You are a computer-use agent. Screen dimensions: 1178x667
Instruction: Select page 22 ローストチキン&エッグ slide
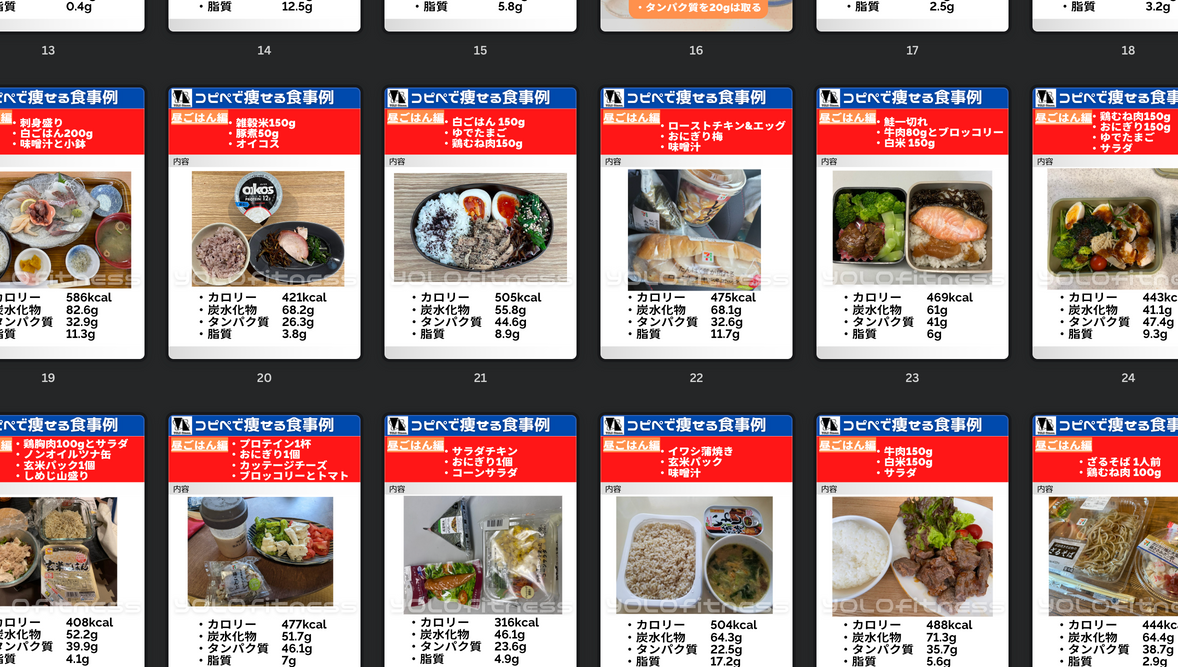[696, 223]
